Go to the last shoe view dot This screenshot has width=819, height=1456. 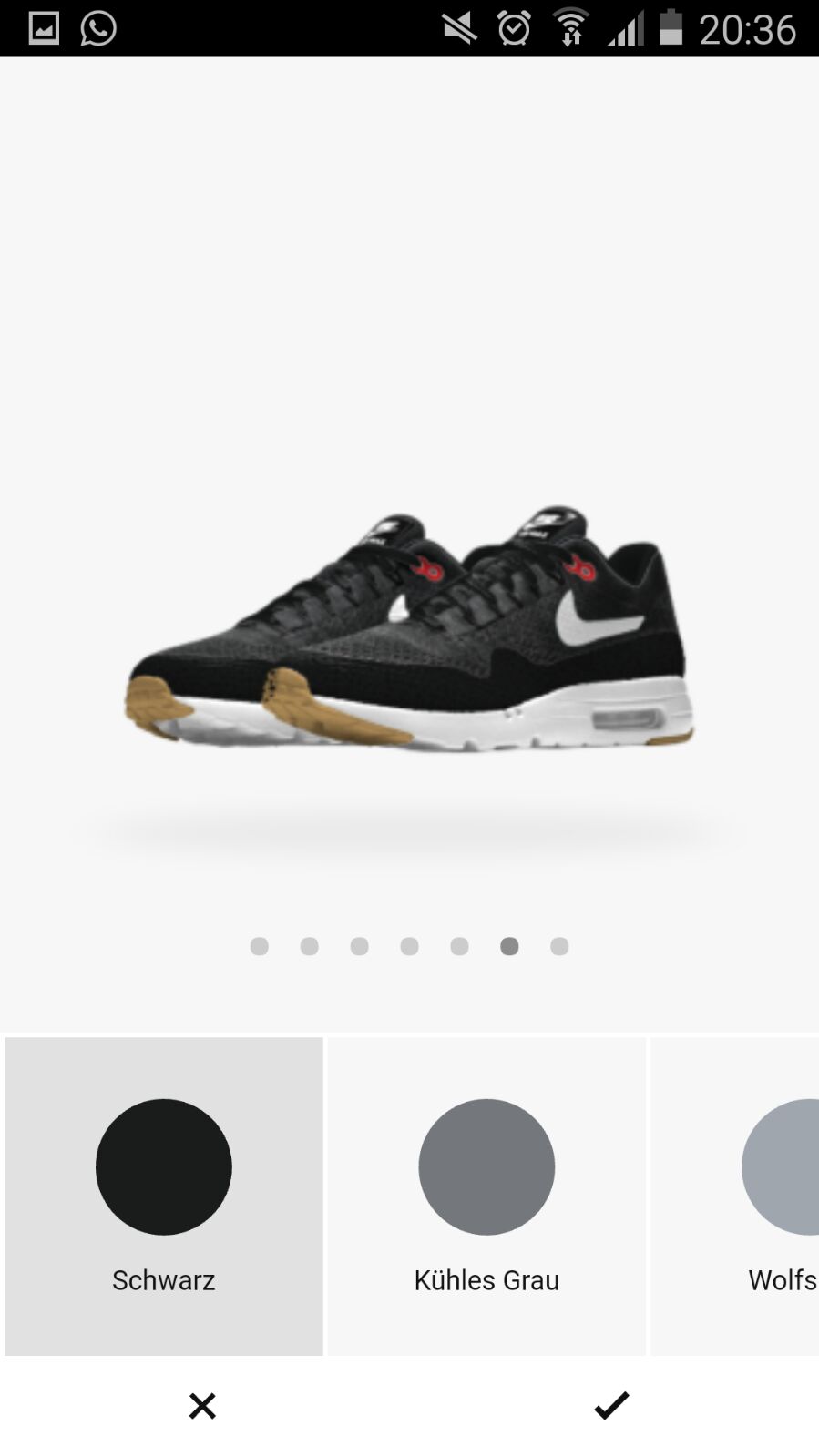(559, 947)
